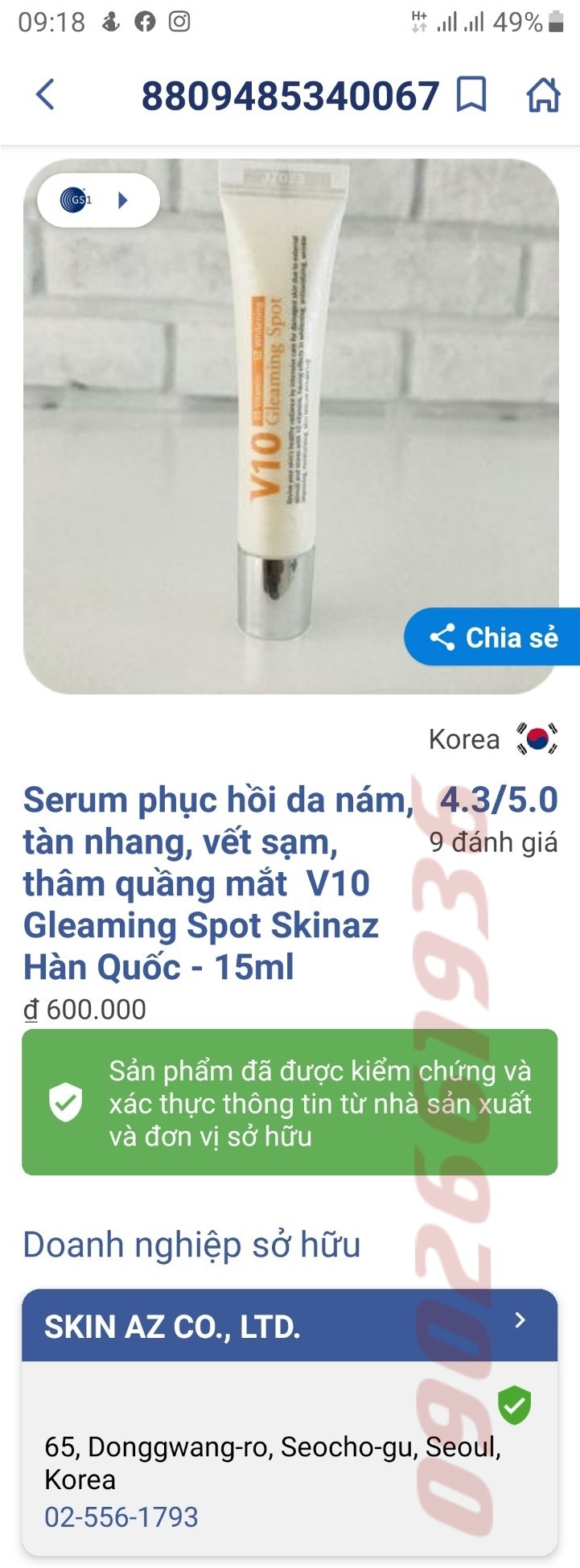This screenshot has height=1568, width=580.
Task: Expand the GS1 badge on the image
Action: [x=98, y=200]
